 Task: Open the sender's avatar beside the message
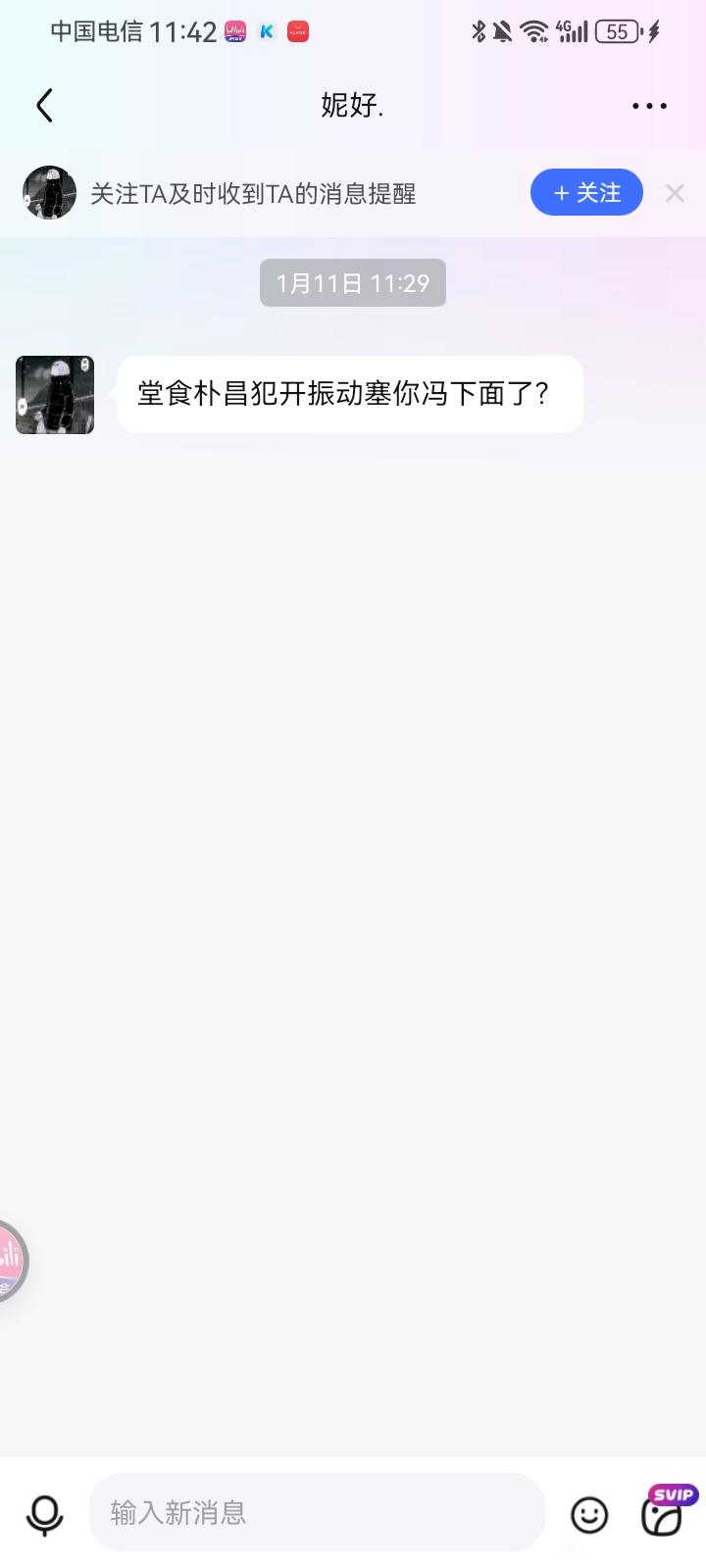pyautogui.click(x=55, y=395)
